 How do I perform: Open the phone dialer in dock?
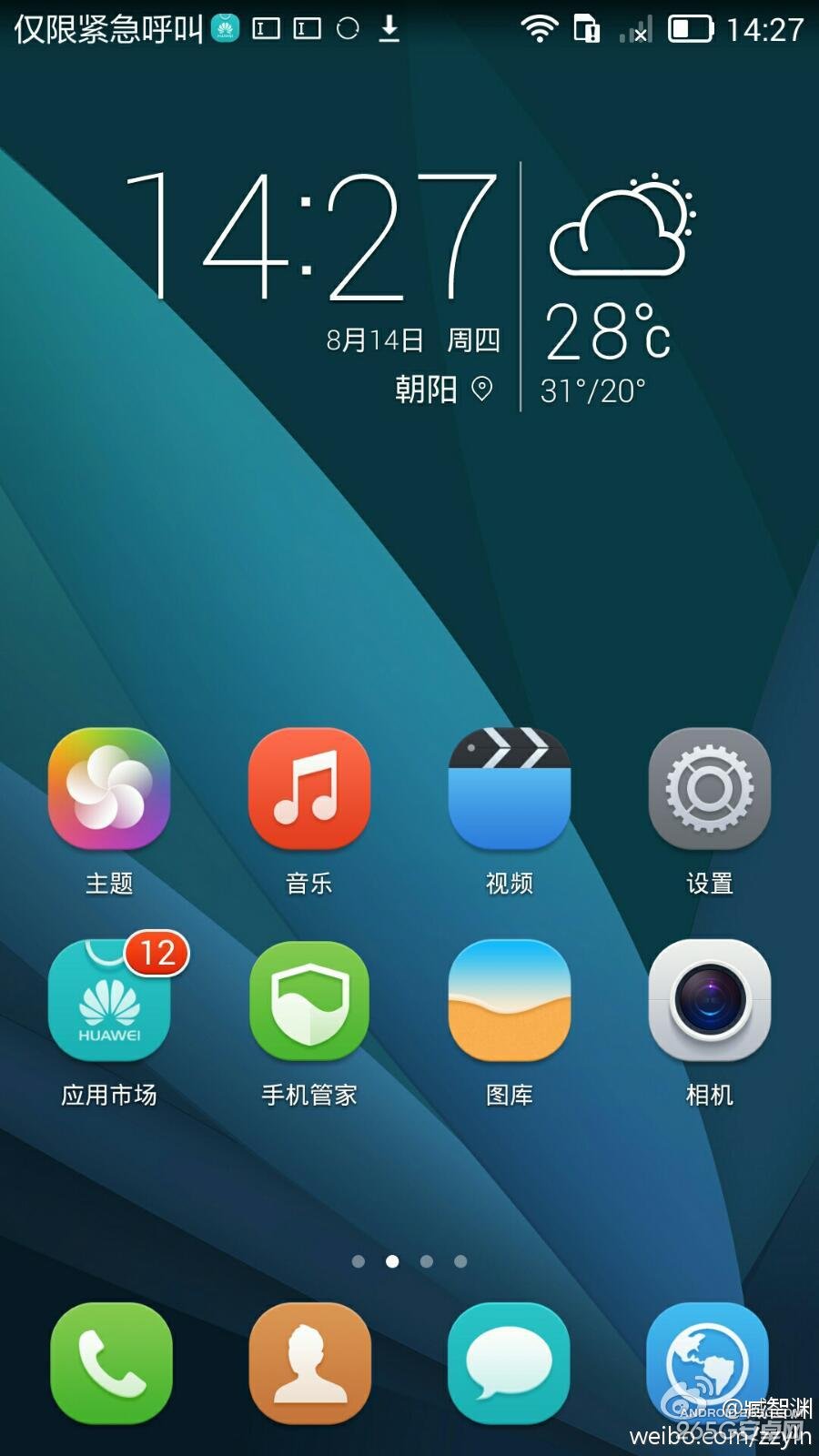click(111, 1362)
